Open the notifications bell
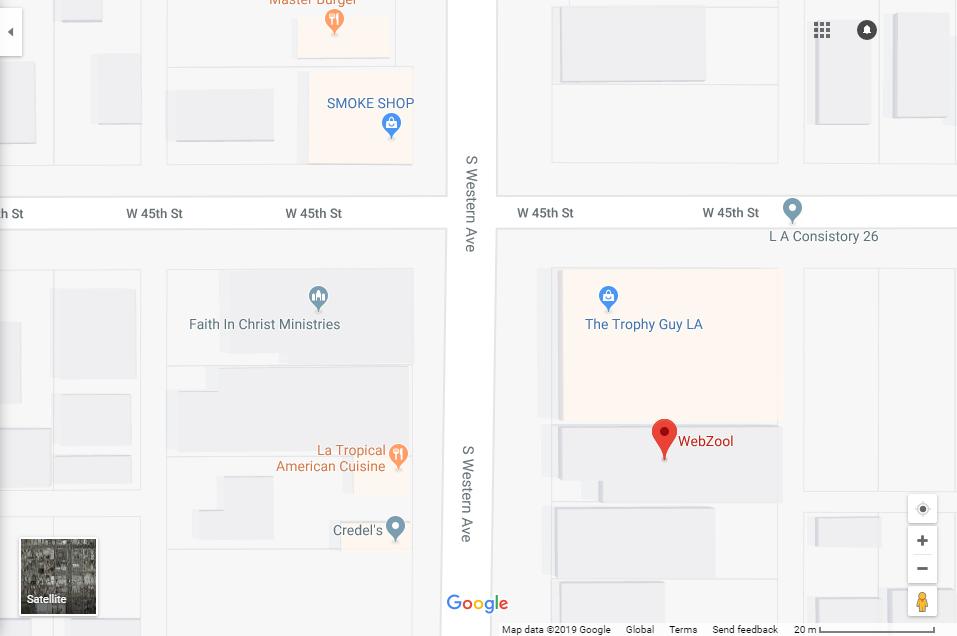The width and height of the screenshot is (957, 636). click(x=867, y=30)
